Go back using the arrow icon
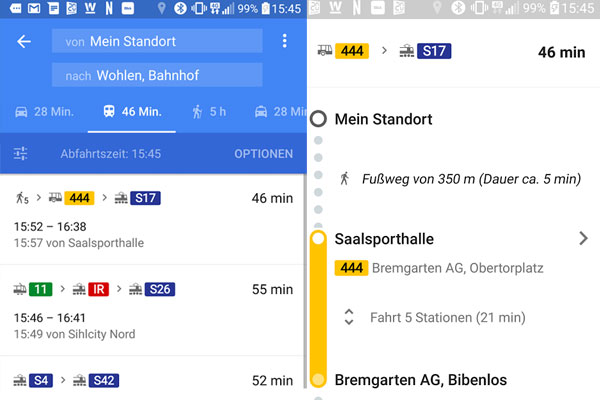Image resolution: width=600 pixels, height=400 pixels. coord(24,42)
